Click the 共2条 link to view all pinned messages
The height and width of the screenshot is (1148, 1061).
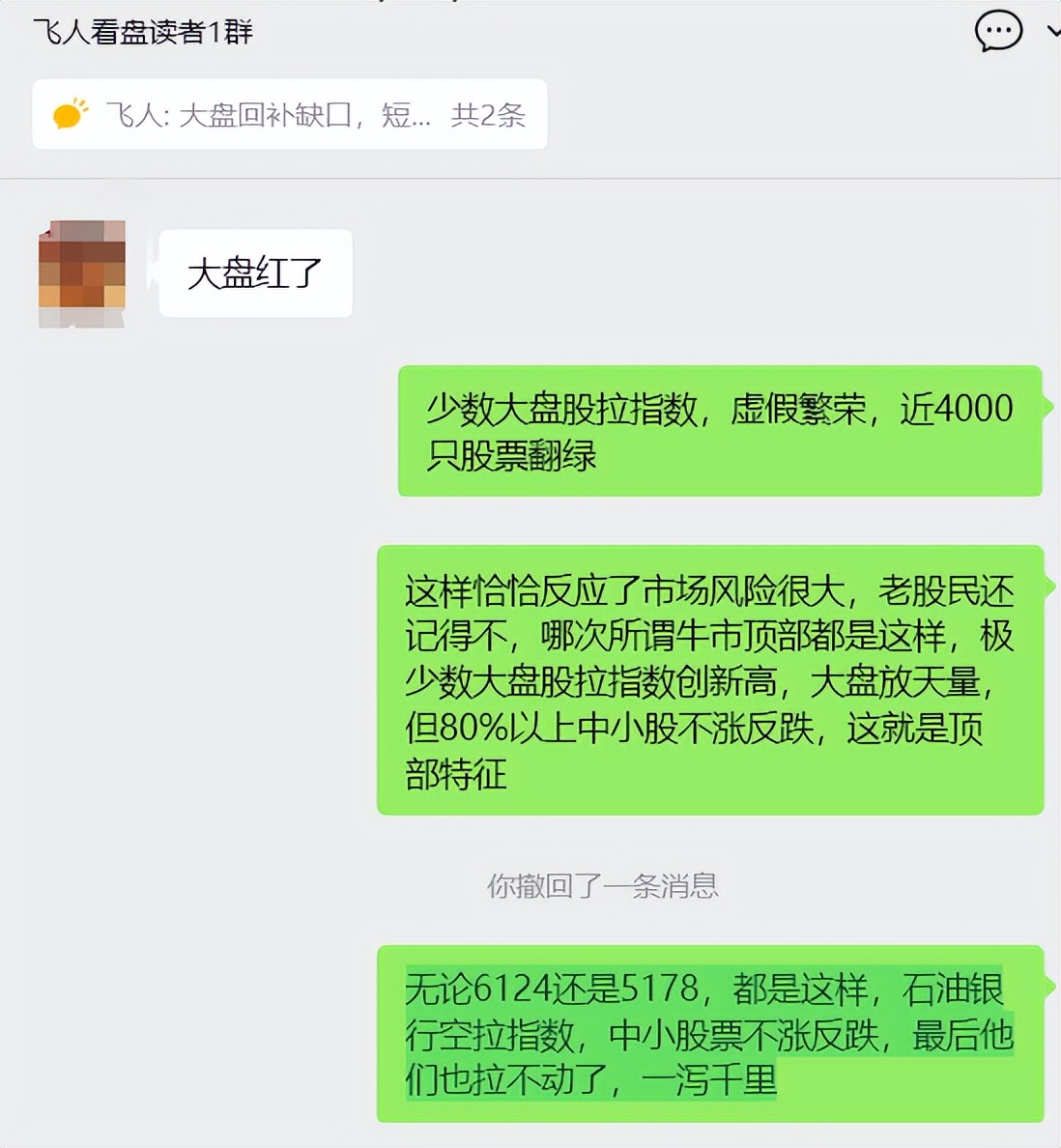tap(490, 115)
